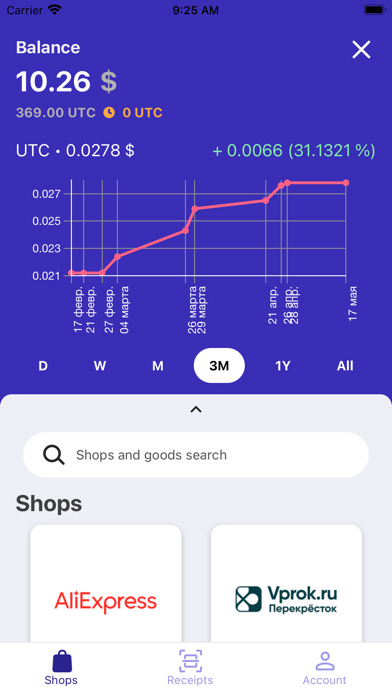Switch chart to the W period
The image size is (392, 696).
pos(100,366)
